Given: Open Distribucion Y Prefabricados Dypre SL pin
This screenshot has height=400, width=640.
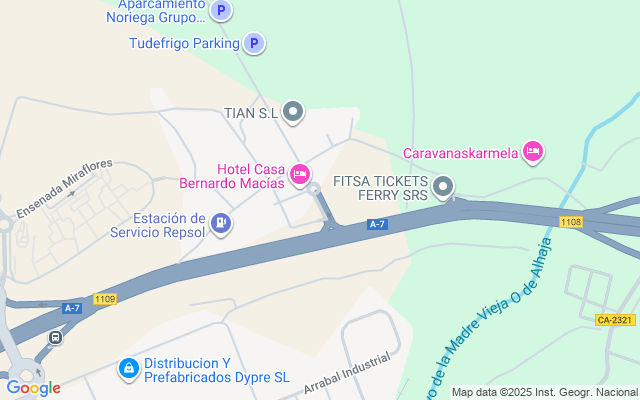Looking at the screenshot, I should tap(129, 369).
